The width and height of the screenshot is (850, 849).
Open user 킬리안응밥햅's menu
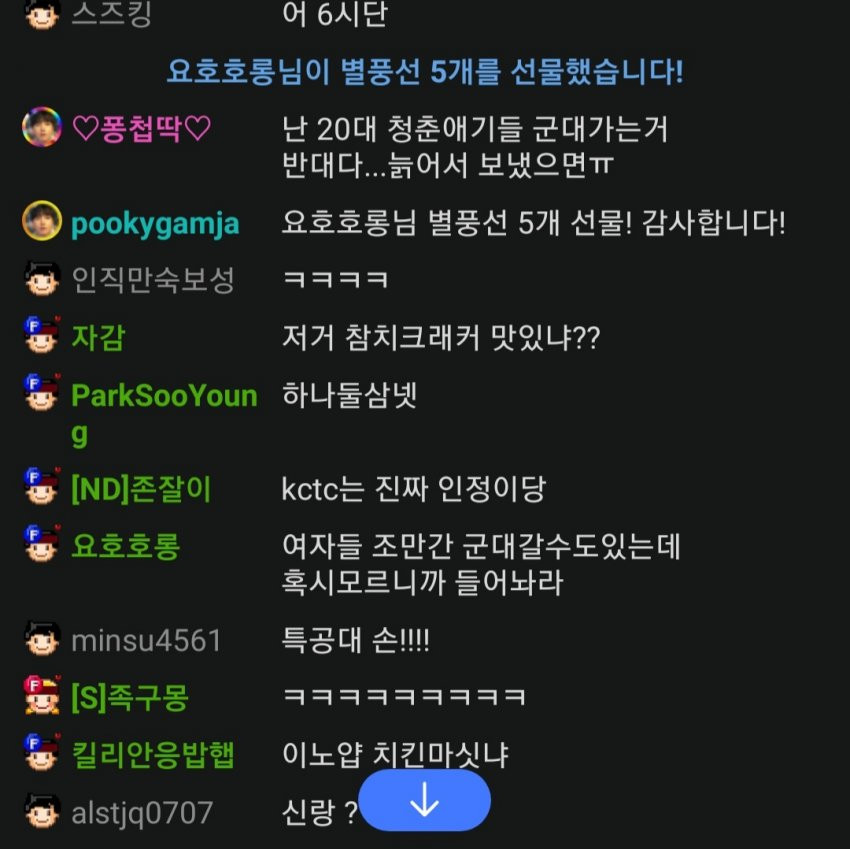tap(152, 754)
